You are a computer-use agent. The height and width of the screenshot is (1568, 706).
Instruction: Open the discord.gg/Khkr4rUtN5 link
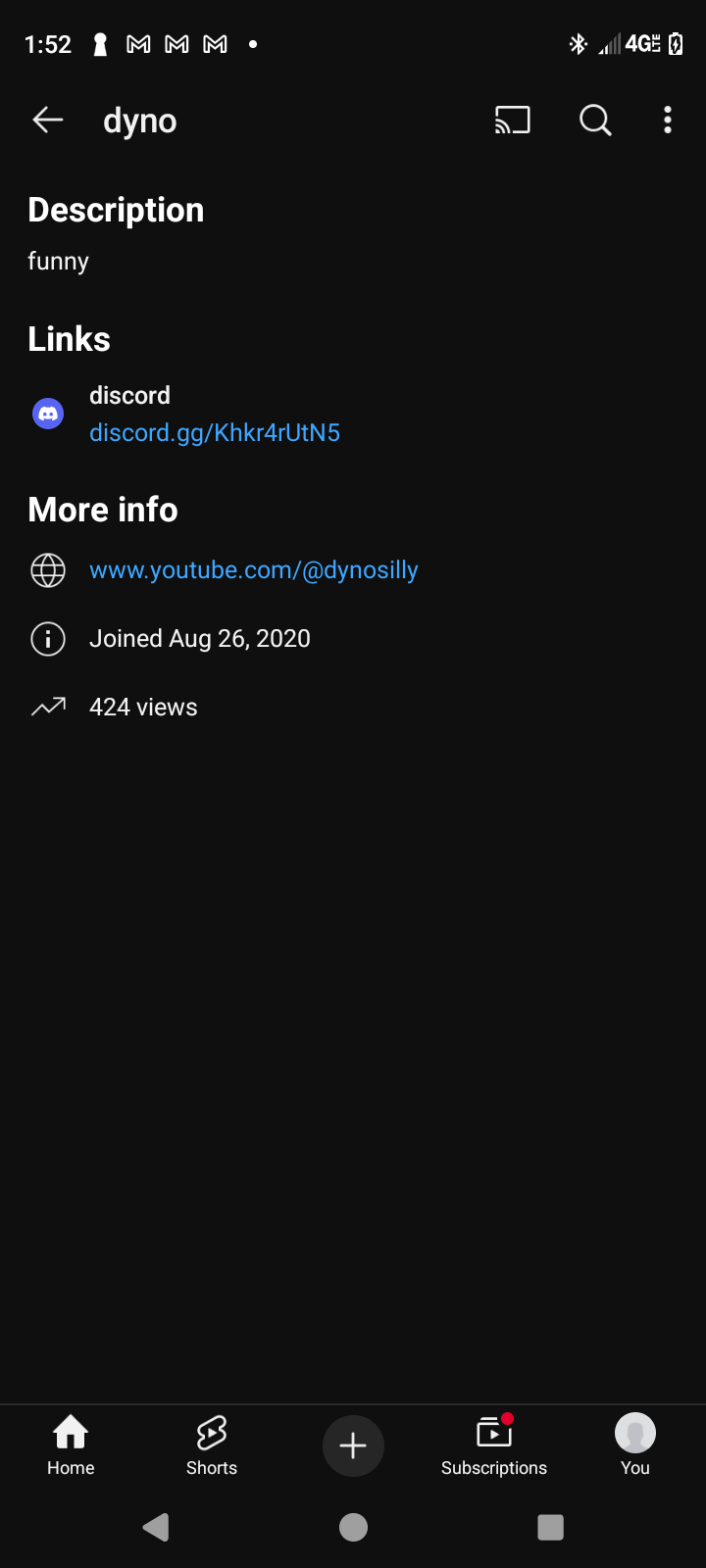(x=215, y=432)
